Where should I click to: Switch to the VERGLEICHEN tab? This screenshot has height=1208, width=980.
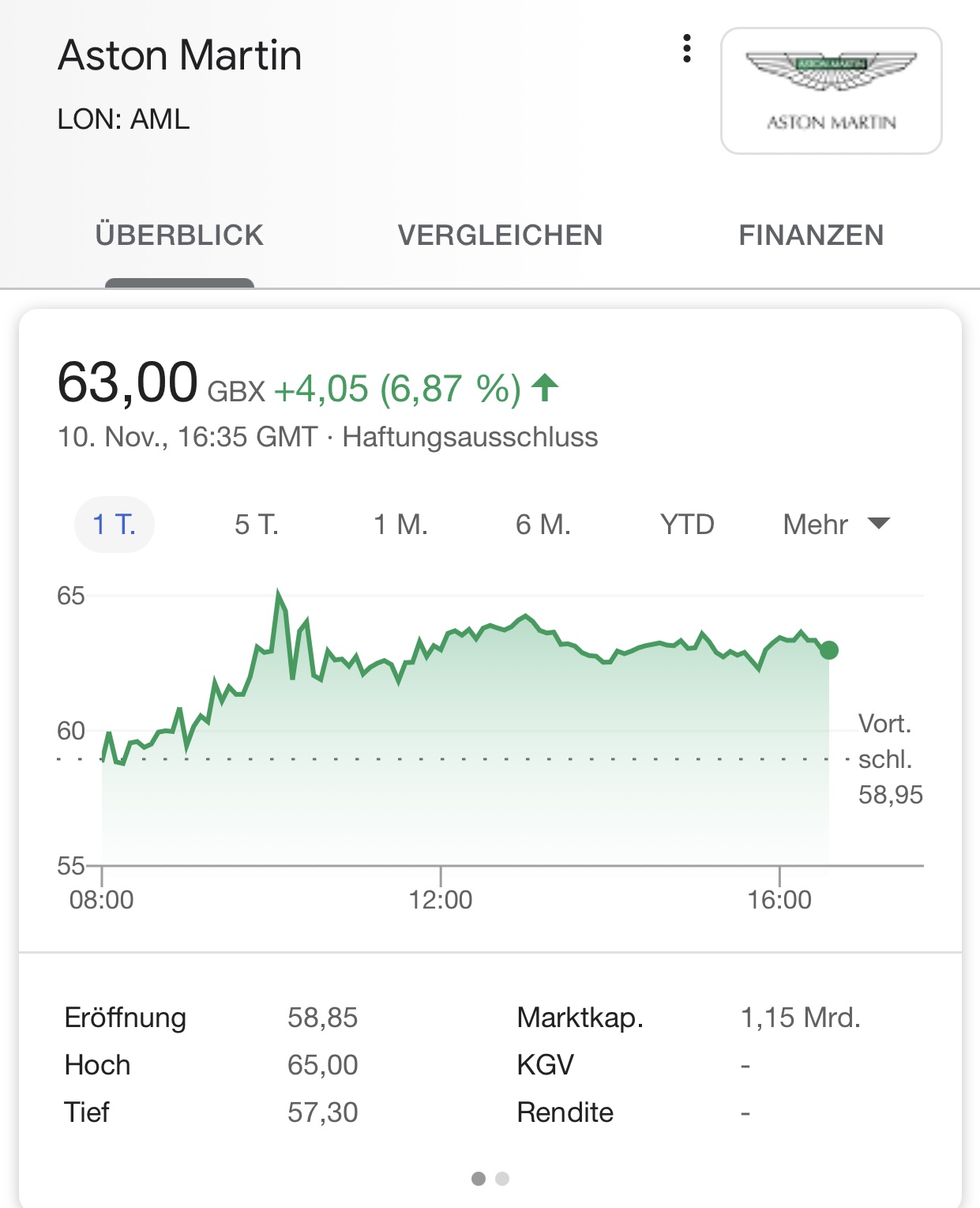[500, 235]
